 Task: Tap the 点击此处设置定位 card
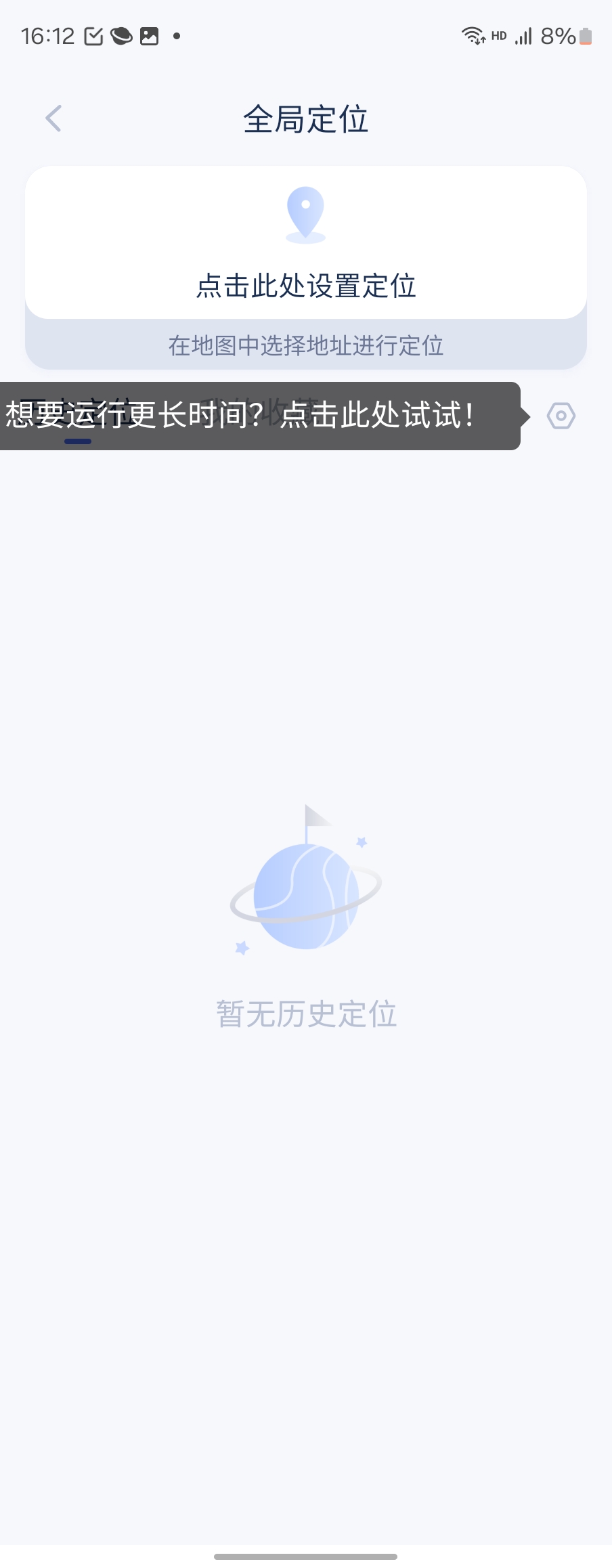[305, 244]
